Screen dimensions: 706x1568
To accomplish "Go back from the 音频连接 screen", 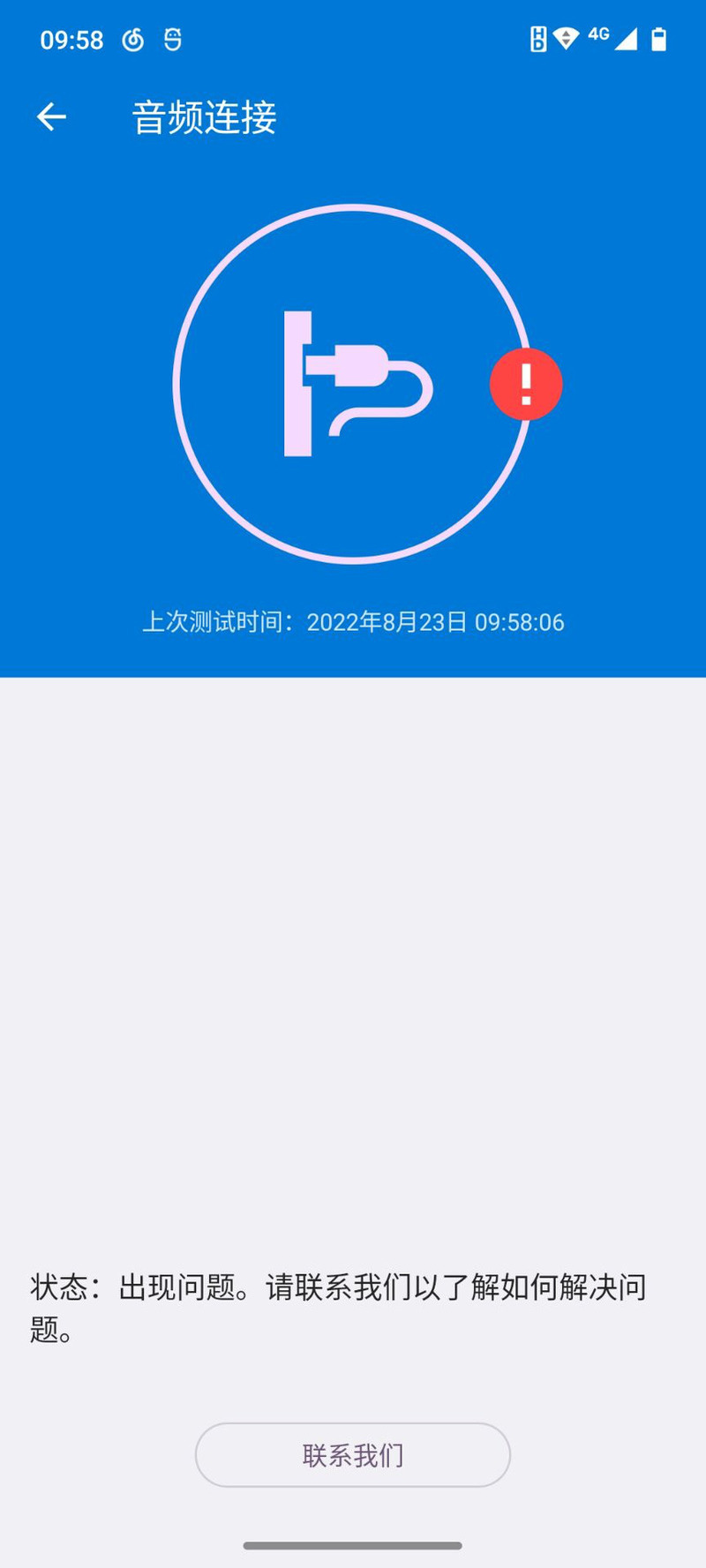I will point(51,116).
